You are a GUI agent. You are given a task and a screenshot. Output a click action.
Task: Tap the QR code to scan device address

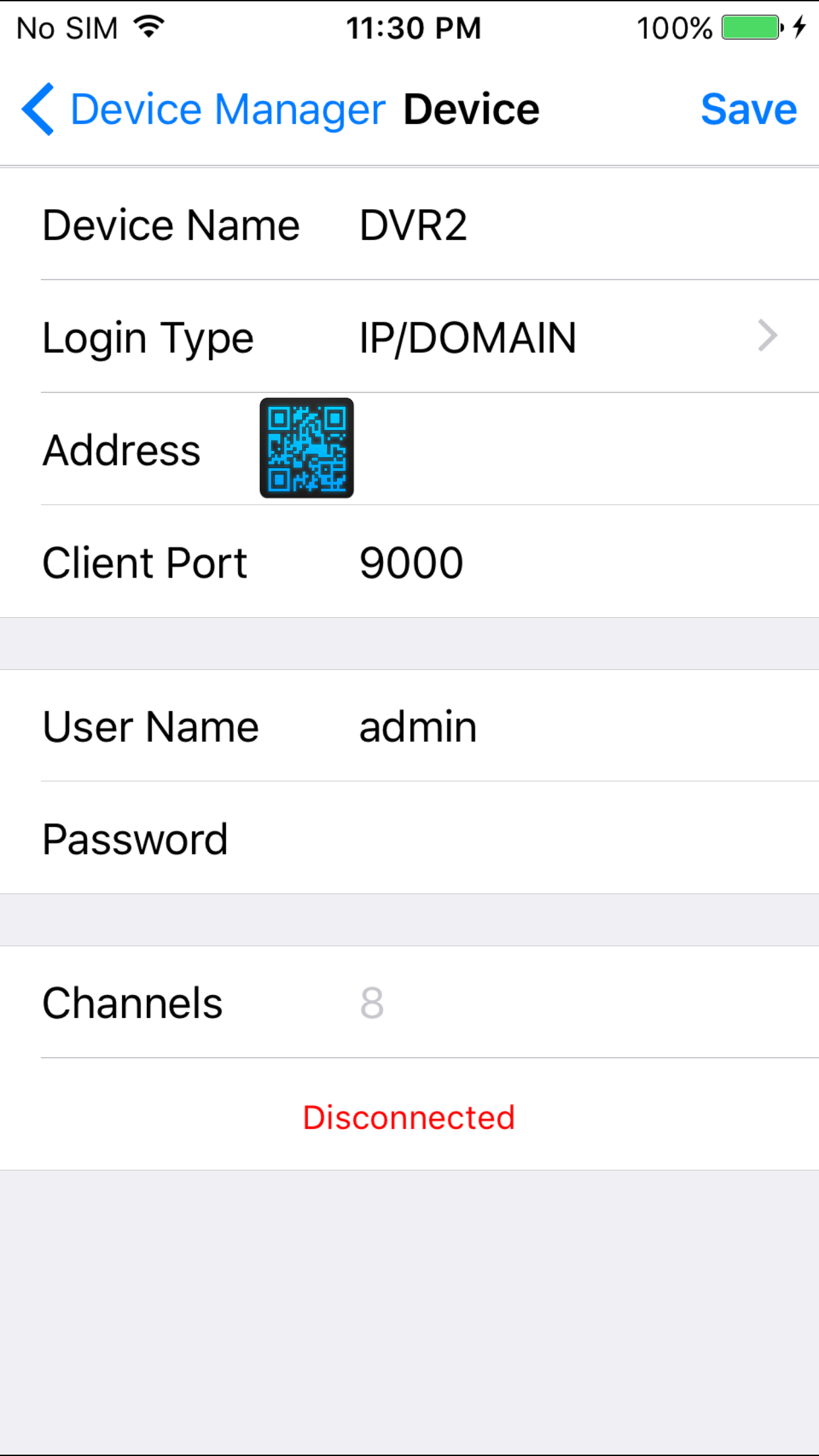306,448
